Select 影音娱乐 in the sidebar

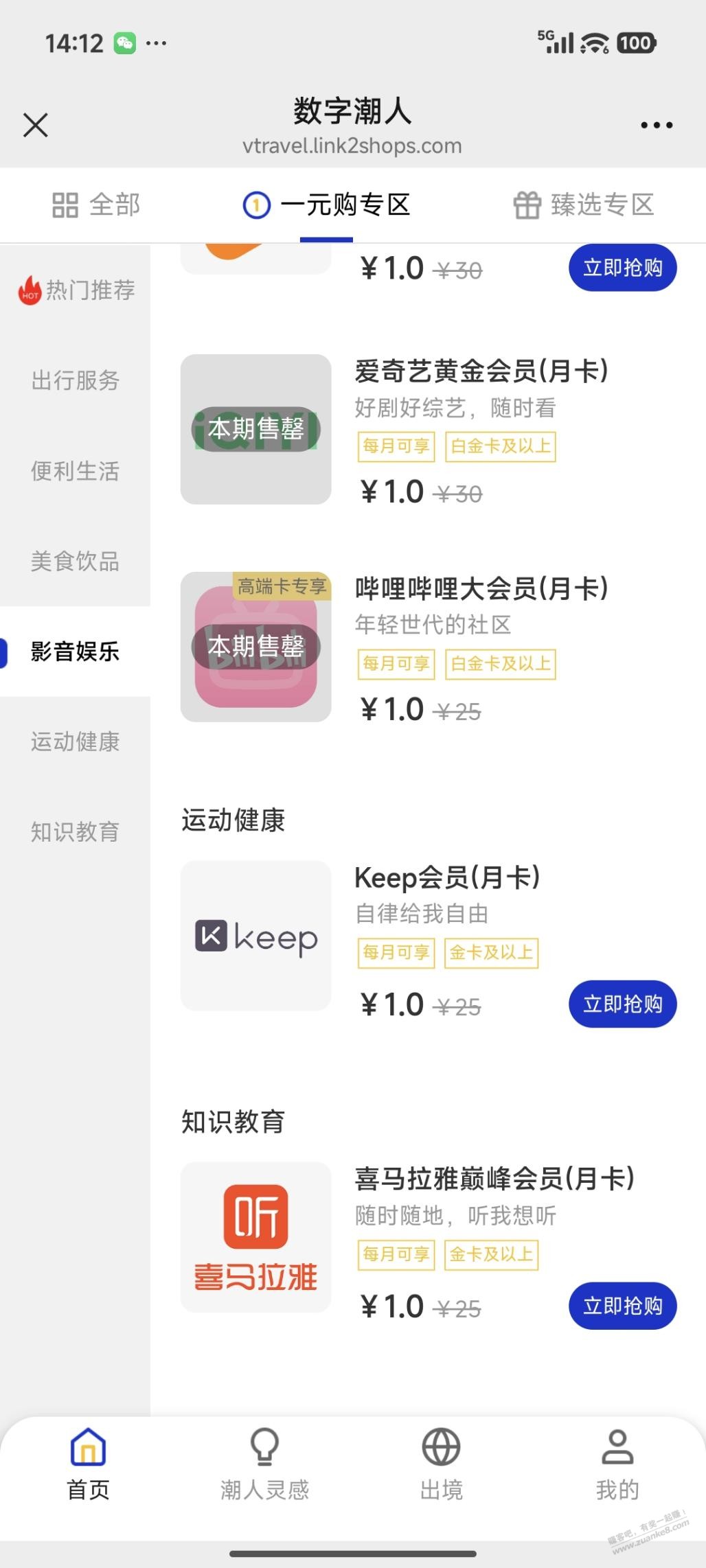point(76,651)
